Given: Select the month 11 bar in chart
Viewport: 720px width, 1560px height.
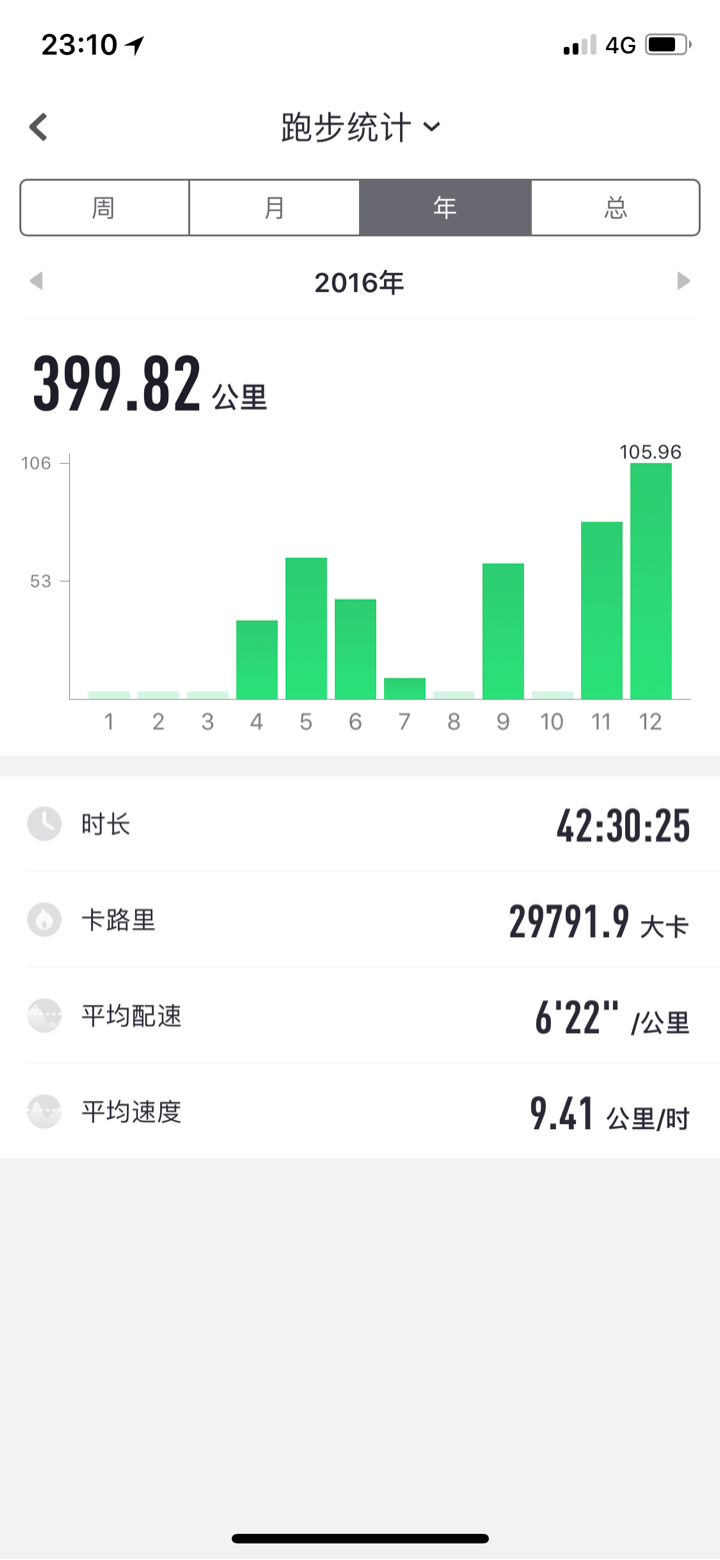Looking at the screenshot, I should pos(601,610).
